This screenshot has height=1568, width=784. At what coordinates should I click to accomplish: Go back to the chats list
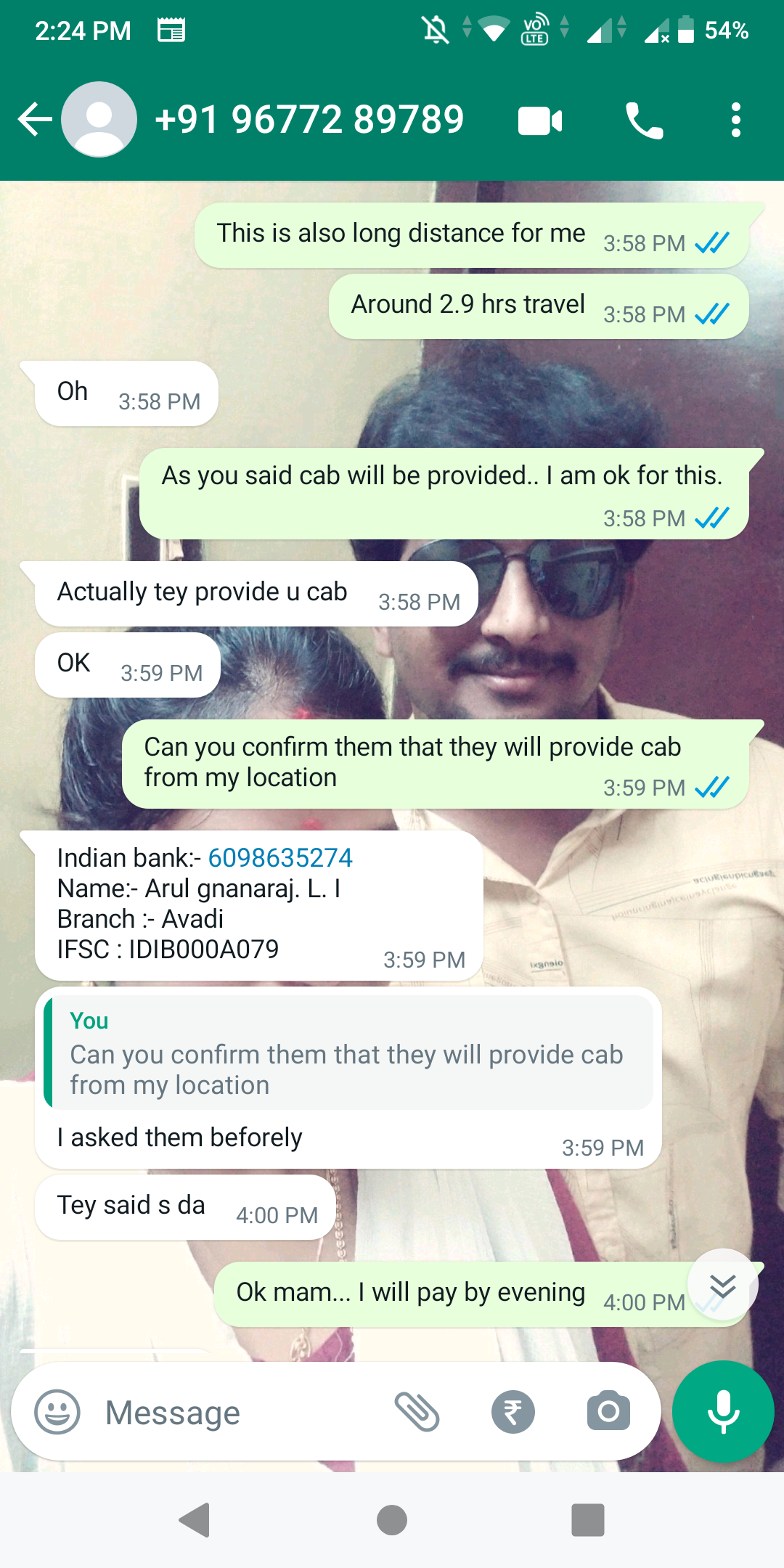pyautogui.click(x=35, y=120)
